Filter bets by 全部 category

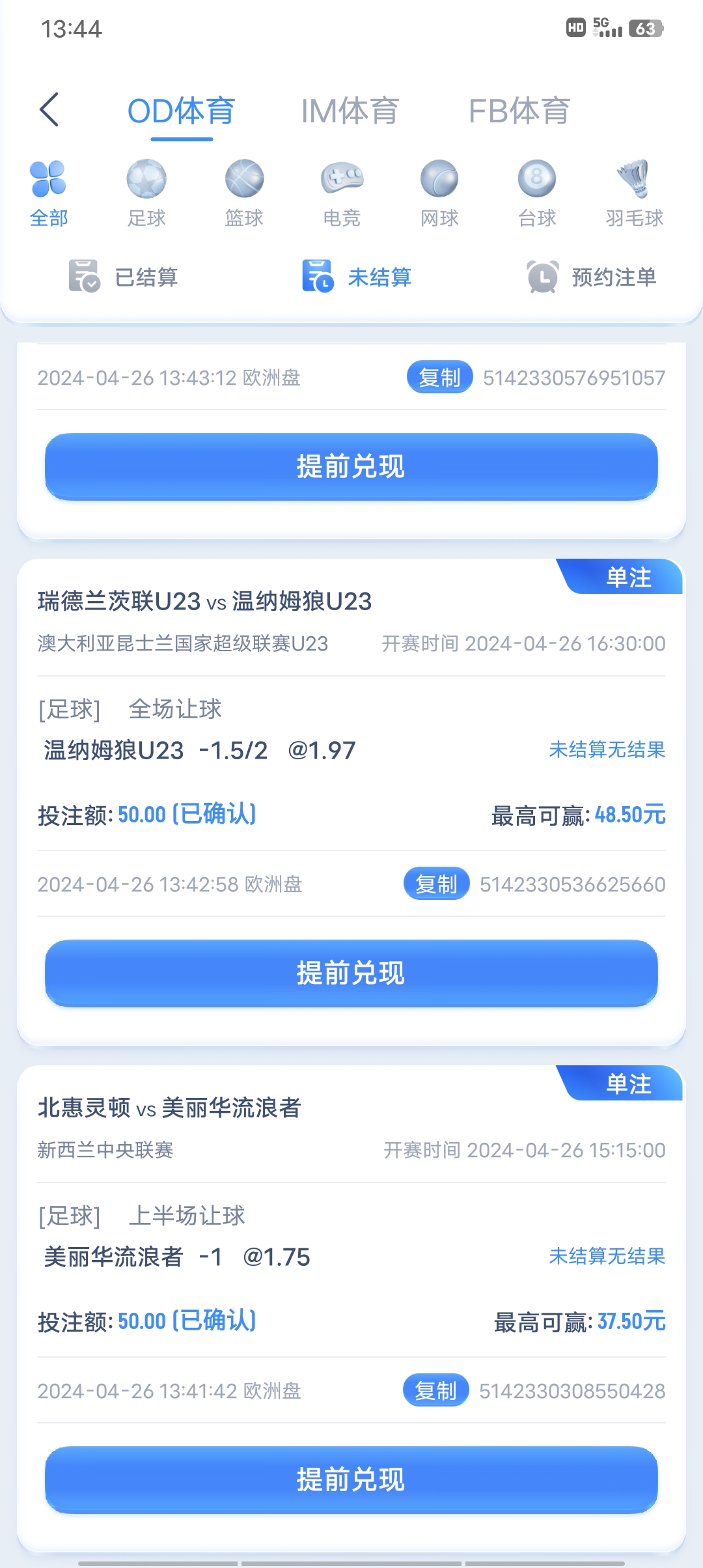(49, 193)
